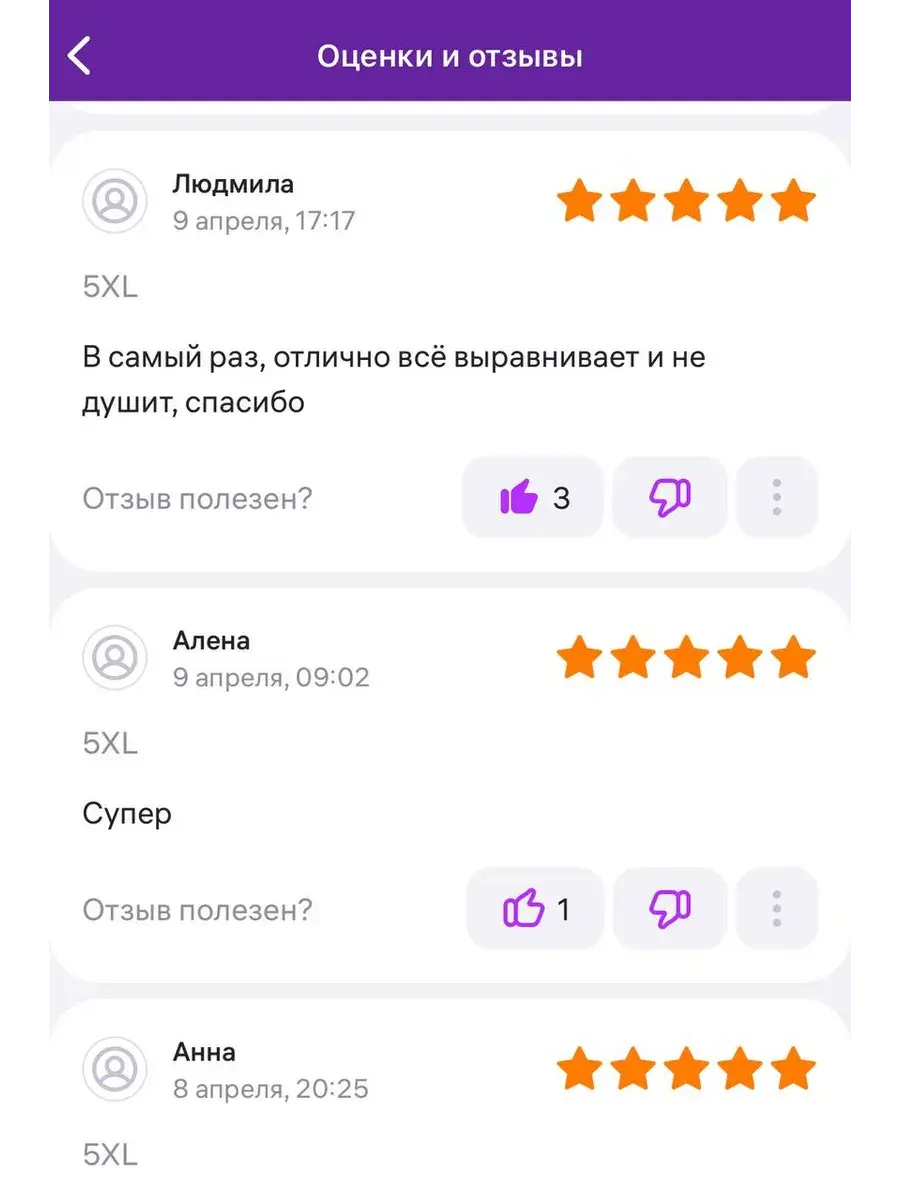Thumbs down Алена's review
900x1200 pixels.
click(x=669, y=909)
